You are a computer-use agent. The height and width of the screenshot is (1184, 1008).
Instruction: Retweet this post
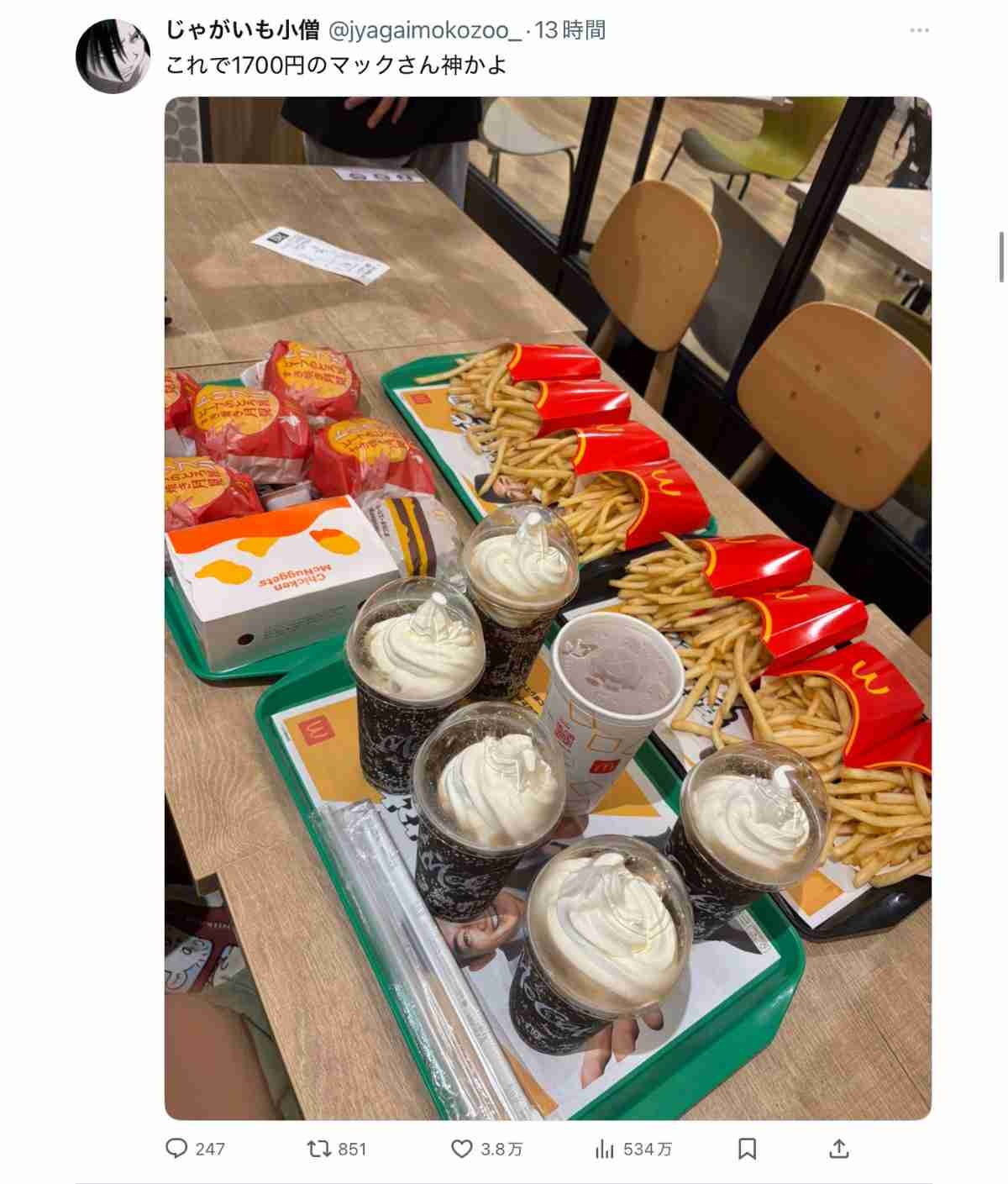pos(319,1148)
